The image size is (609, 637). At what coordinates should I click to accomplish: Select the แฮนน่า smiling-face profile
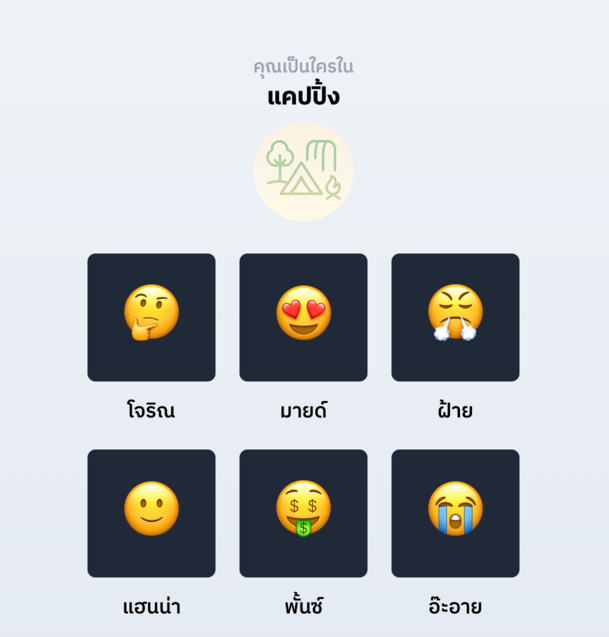[151, 513]
